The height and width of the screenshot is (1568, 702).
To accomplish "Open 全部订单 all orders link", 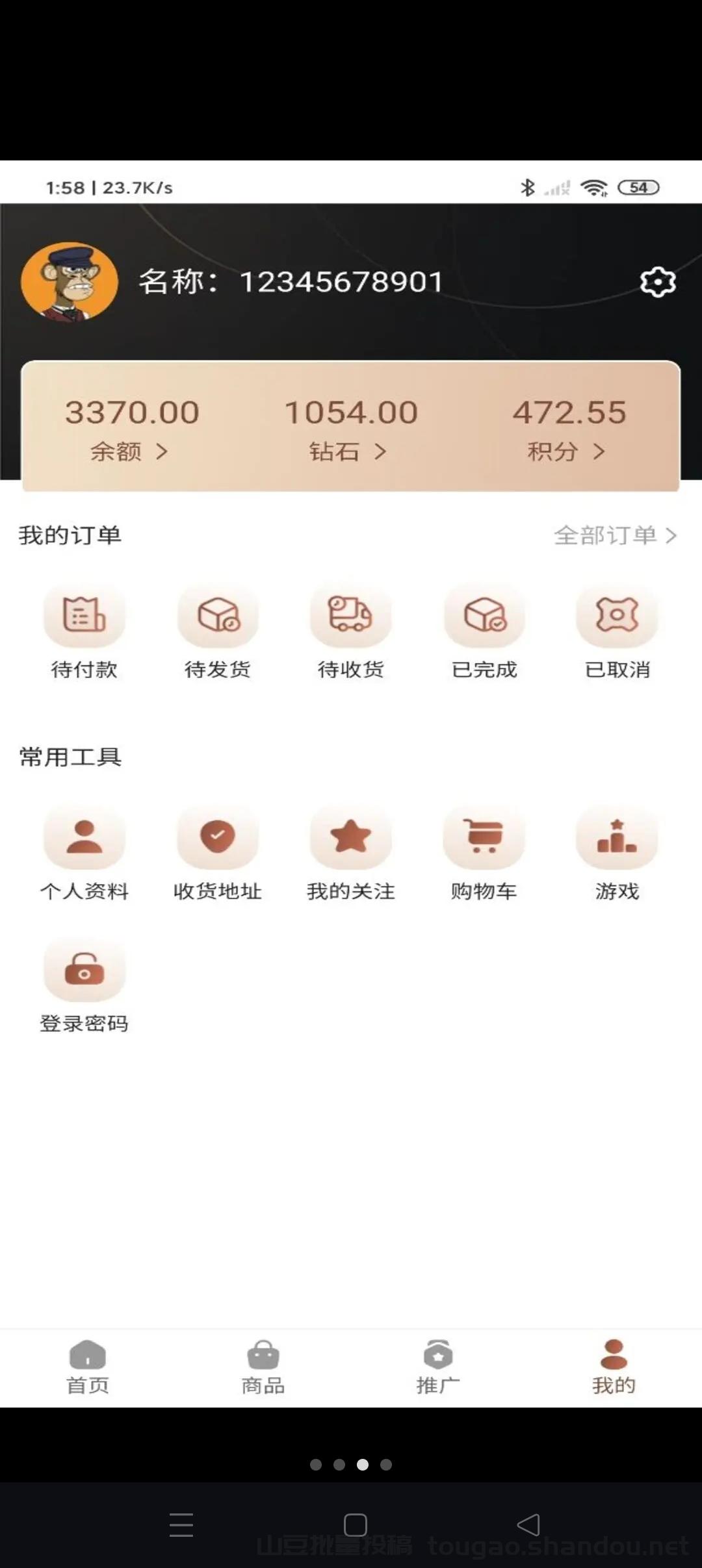I will pyautogui.click(x=615, y=535).
